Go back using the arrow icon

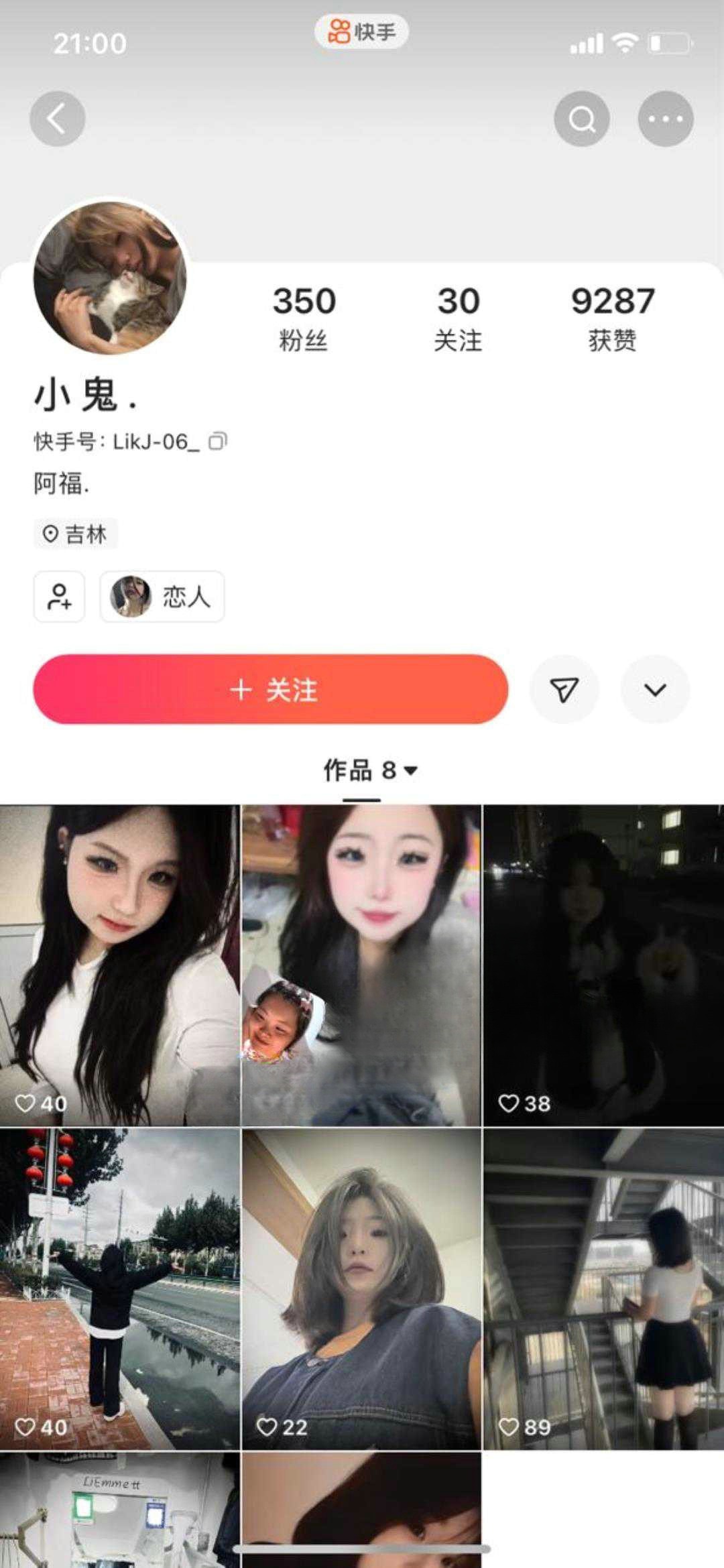coord(58,119)
